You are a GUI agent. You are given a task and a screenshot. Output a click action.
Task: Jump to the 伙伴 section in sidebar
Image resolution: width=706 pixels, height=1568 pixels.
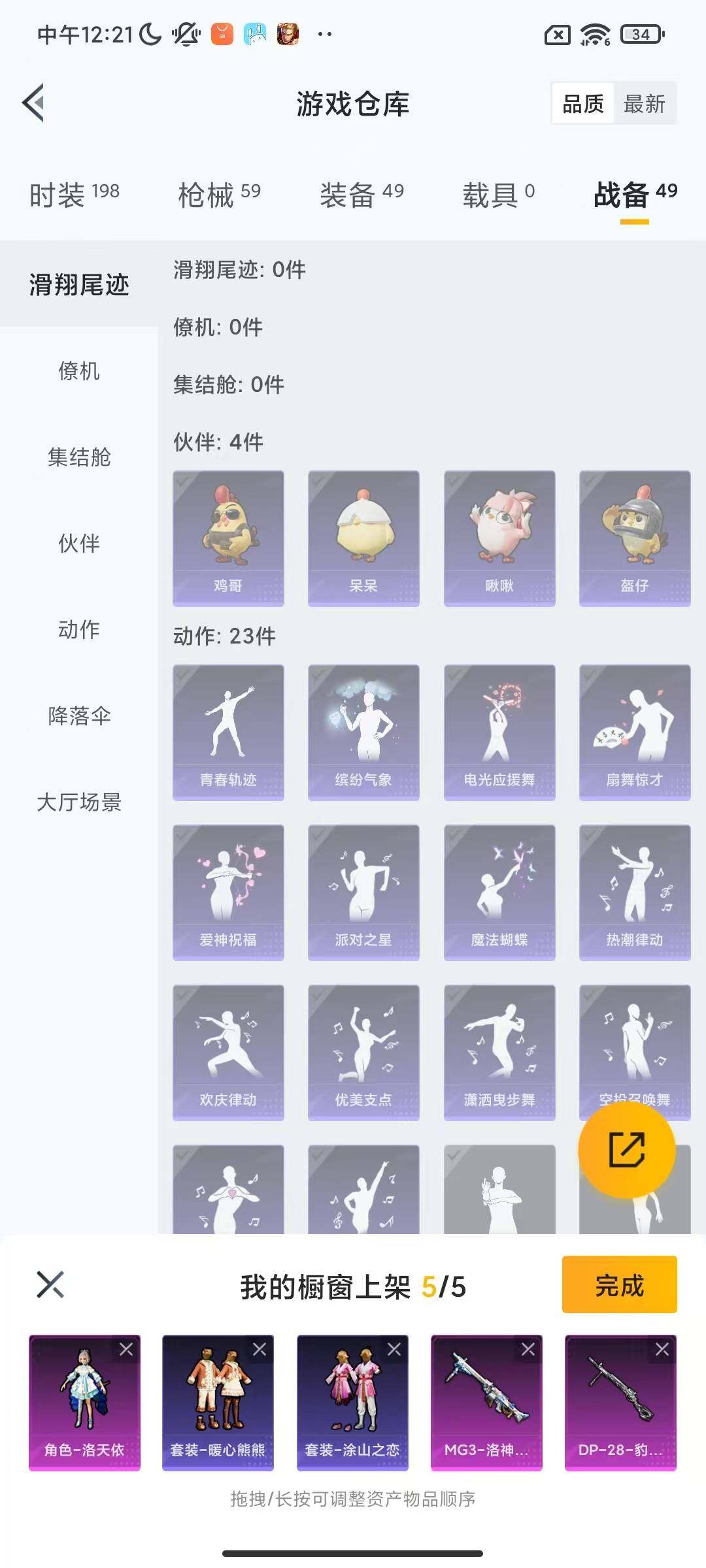pos(78,544)
